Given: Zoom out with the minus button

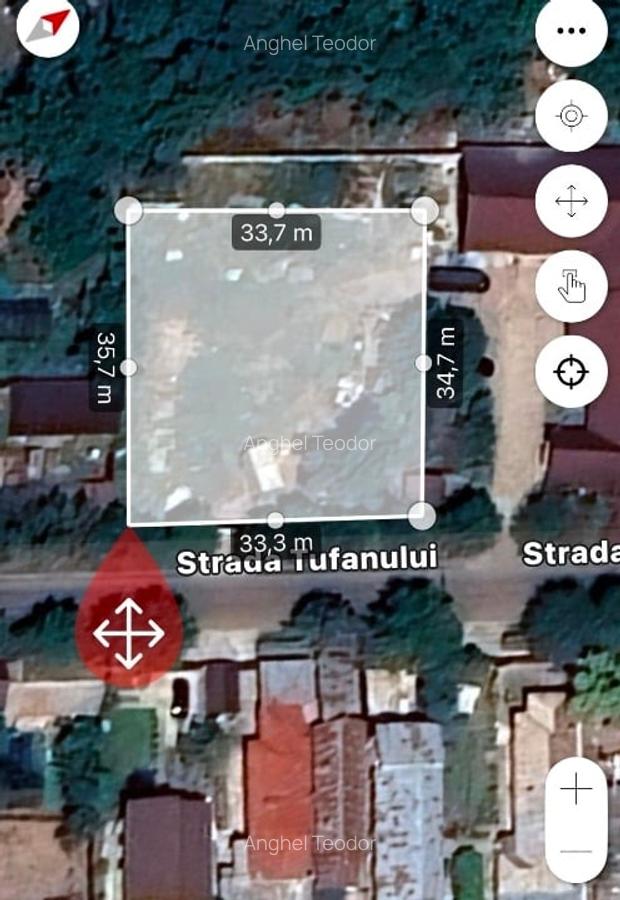Looking at the screenshot, I should coord(576,851).
